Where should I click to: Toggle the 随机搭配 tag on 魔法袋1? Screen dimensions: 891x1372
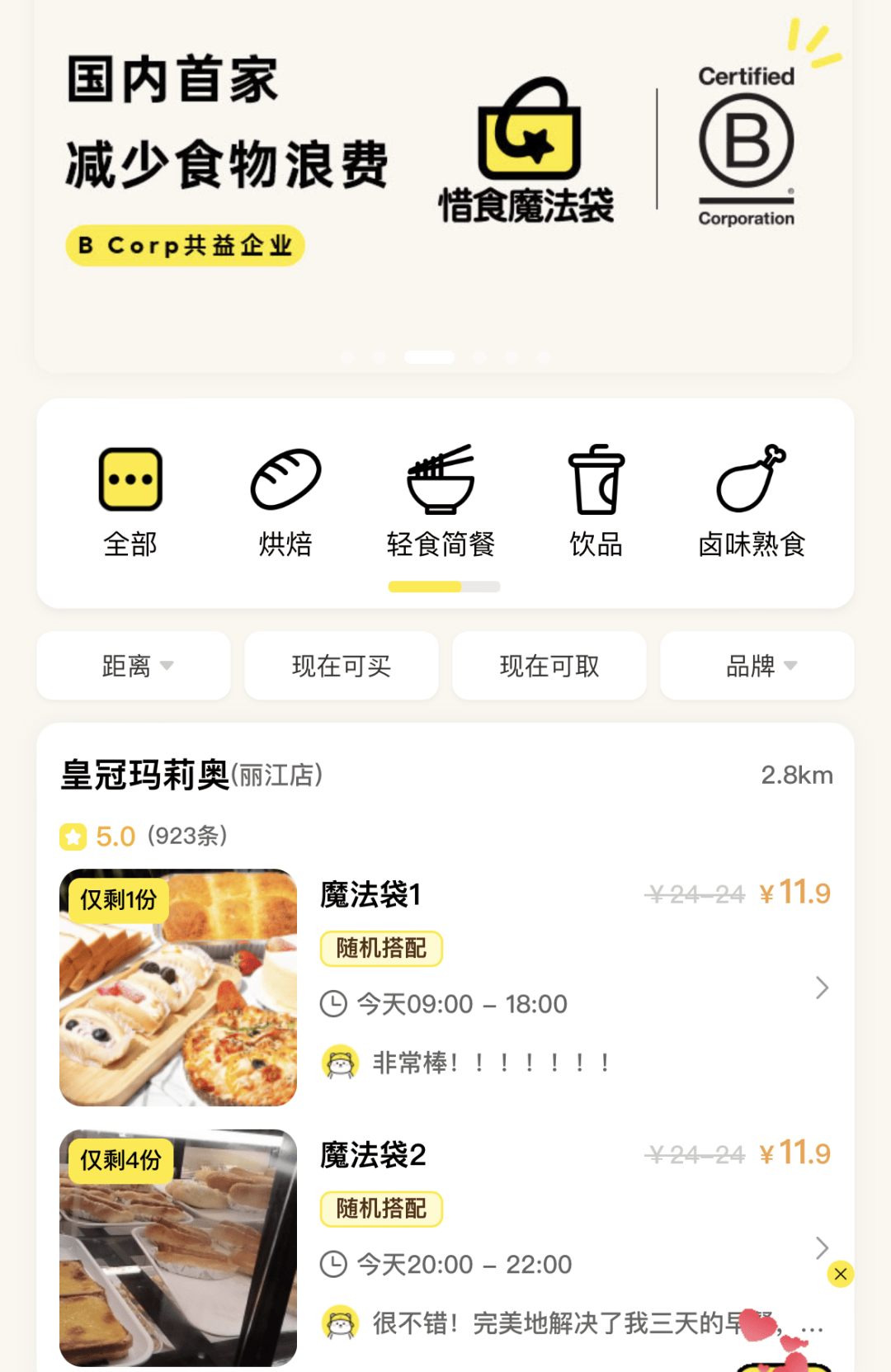[x=380, y=949]
